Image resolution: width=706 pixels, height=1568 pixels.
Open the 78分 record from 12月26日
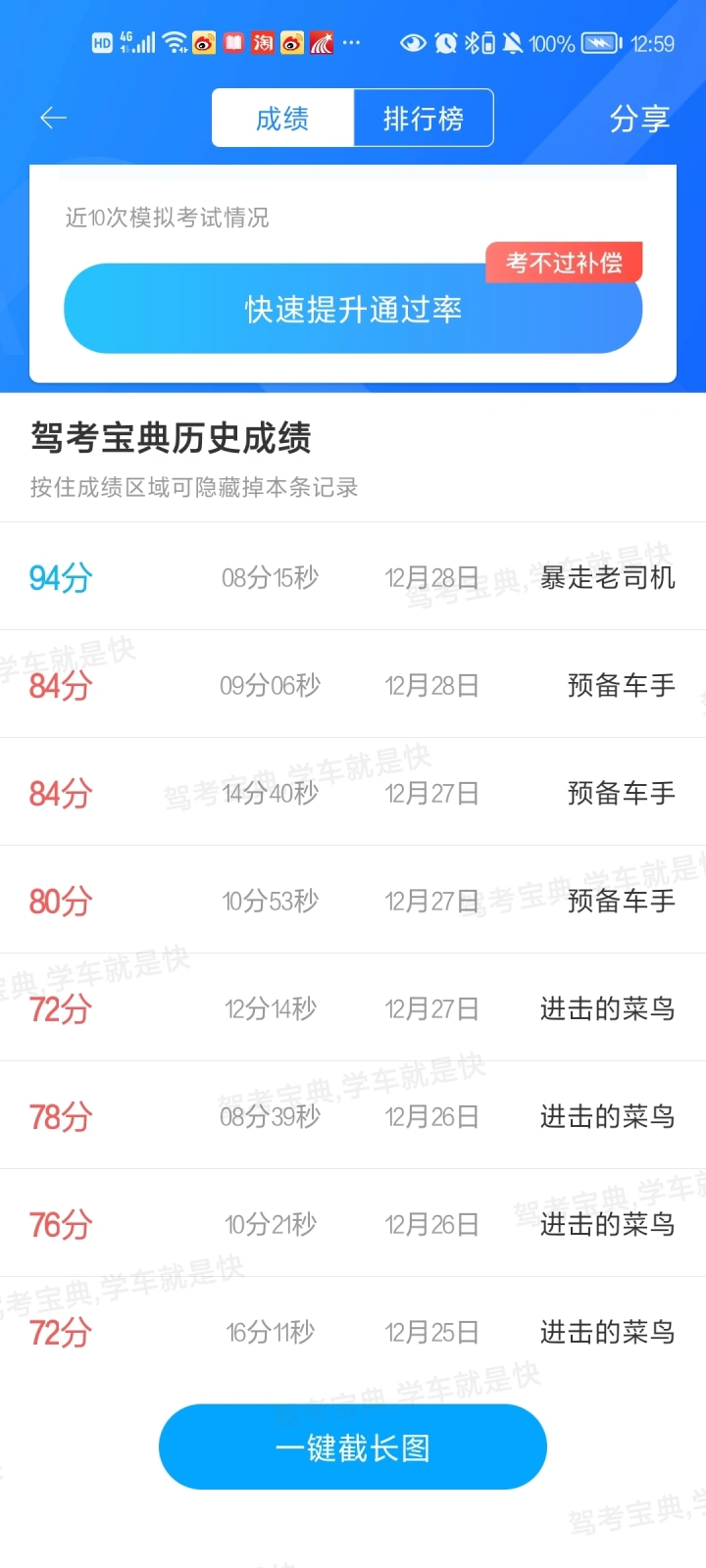click(x=353, y=1115)
